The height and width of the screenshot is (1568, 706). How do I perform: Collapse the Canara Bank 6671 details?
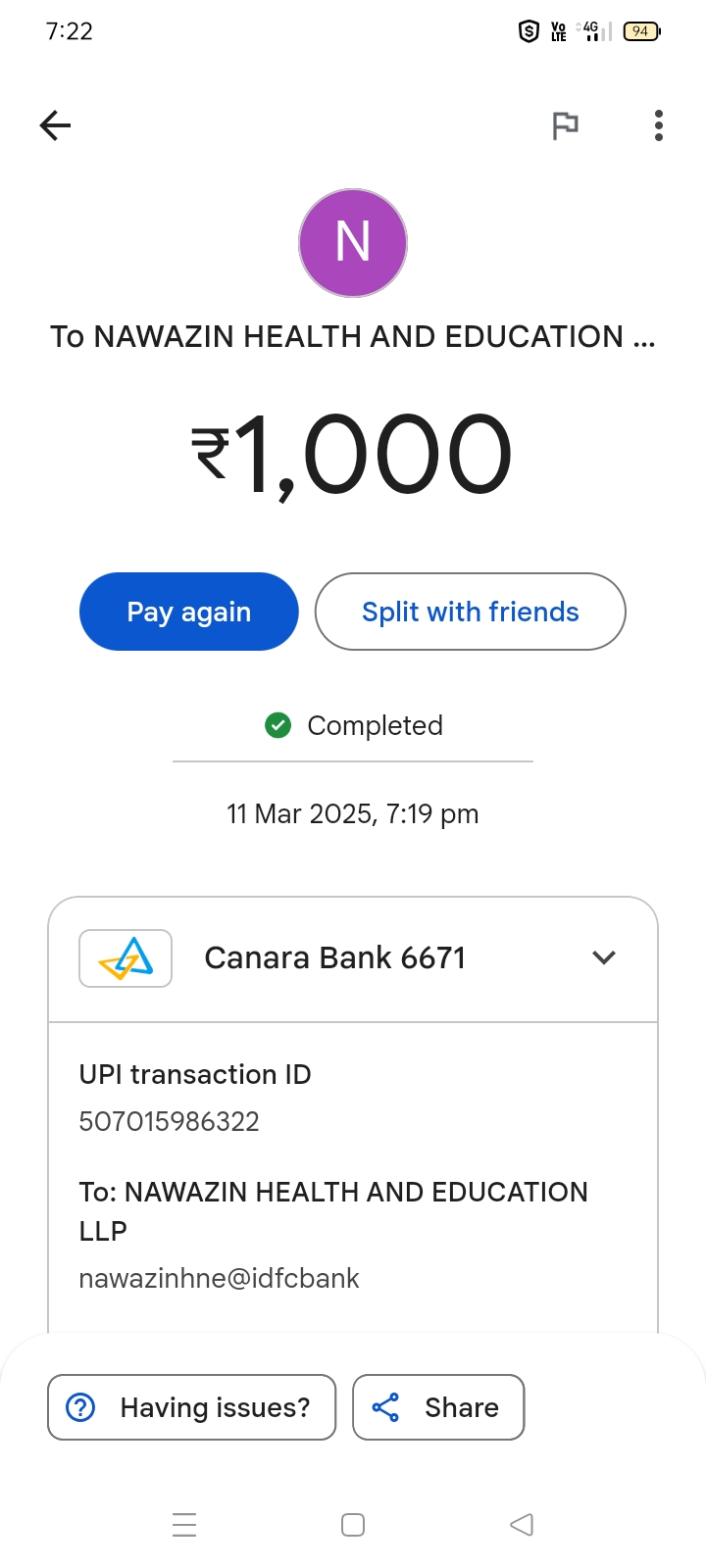[x=604, y=957]
